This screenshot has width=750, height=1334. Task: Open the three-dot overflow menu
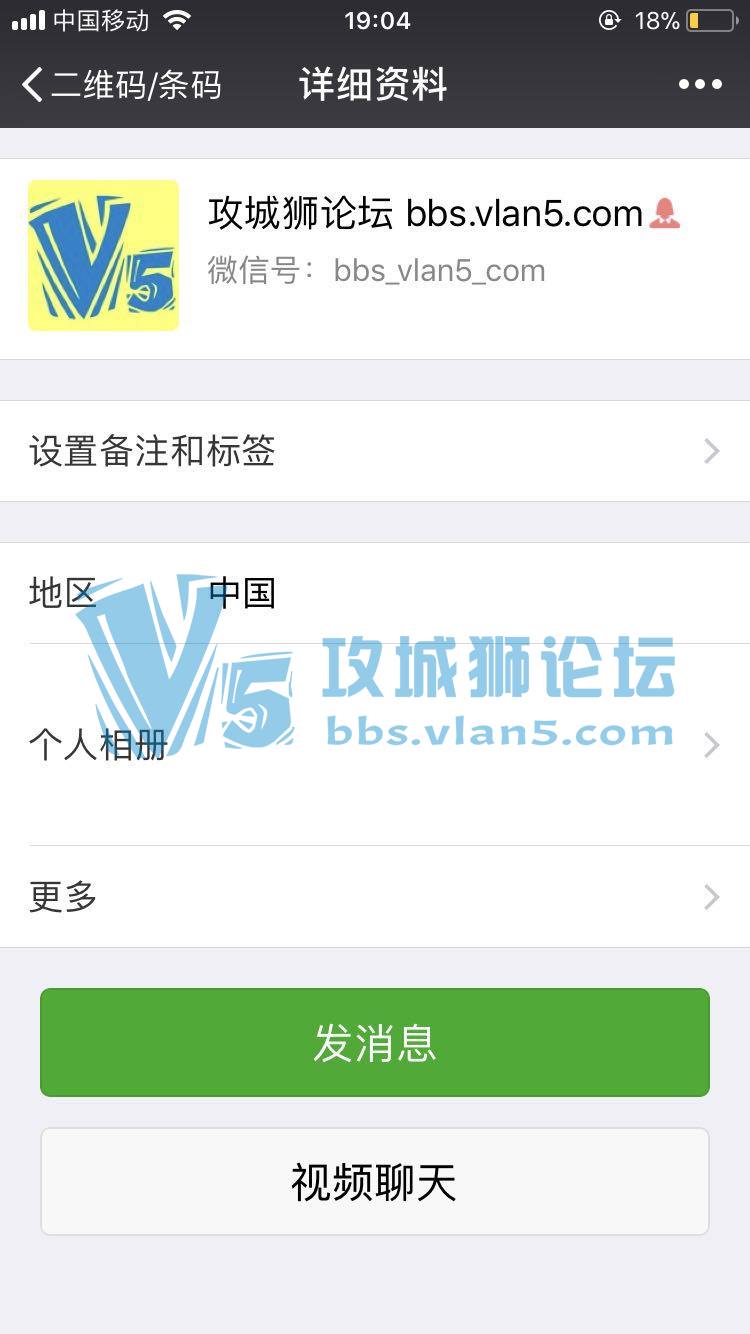coord(700,85)
